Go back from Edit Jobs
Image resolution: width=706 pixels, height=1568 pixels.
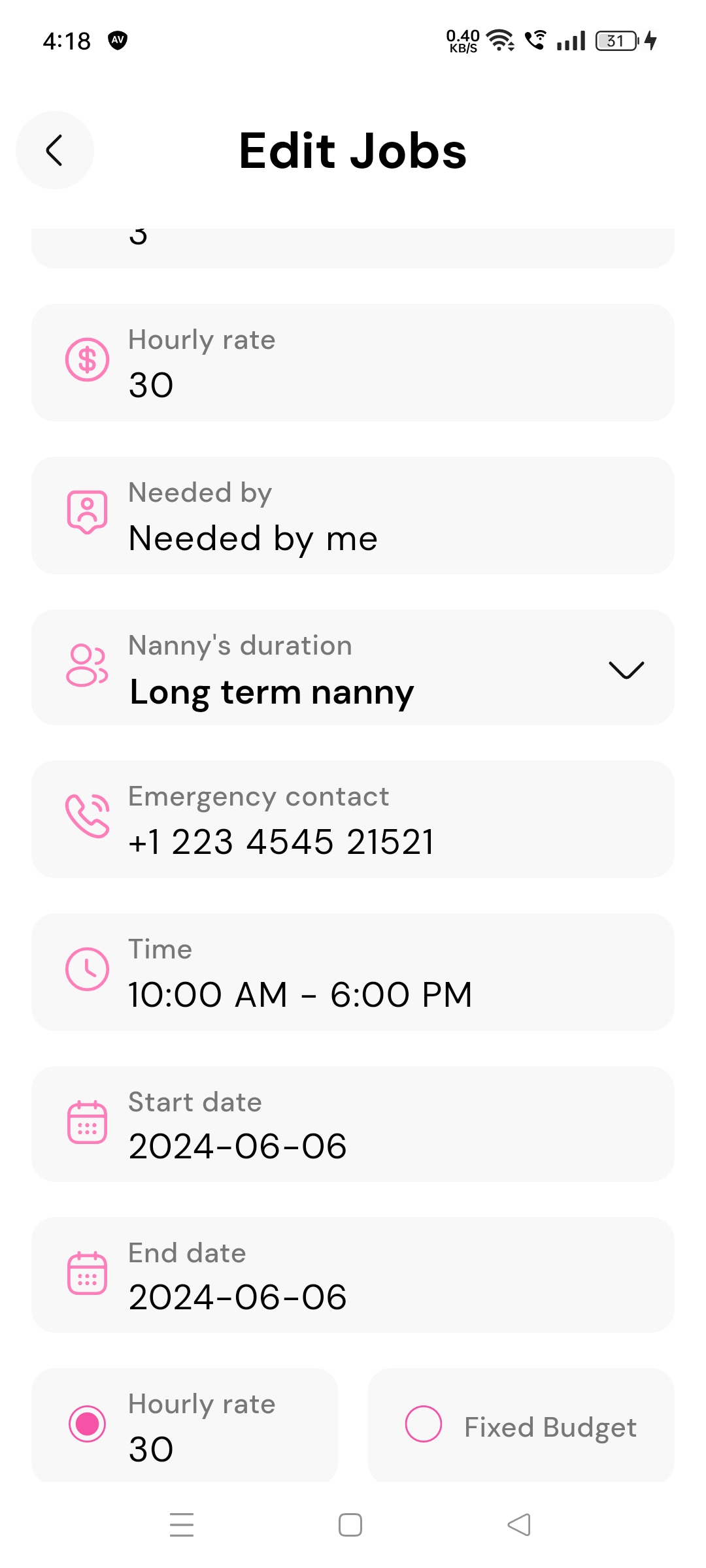pyautogui.click(x=55, y=150)
